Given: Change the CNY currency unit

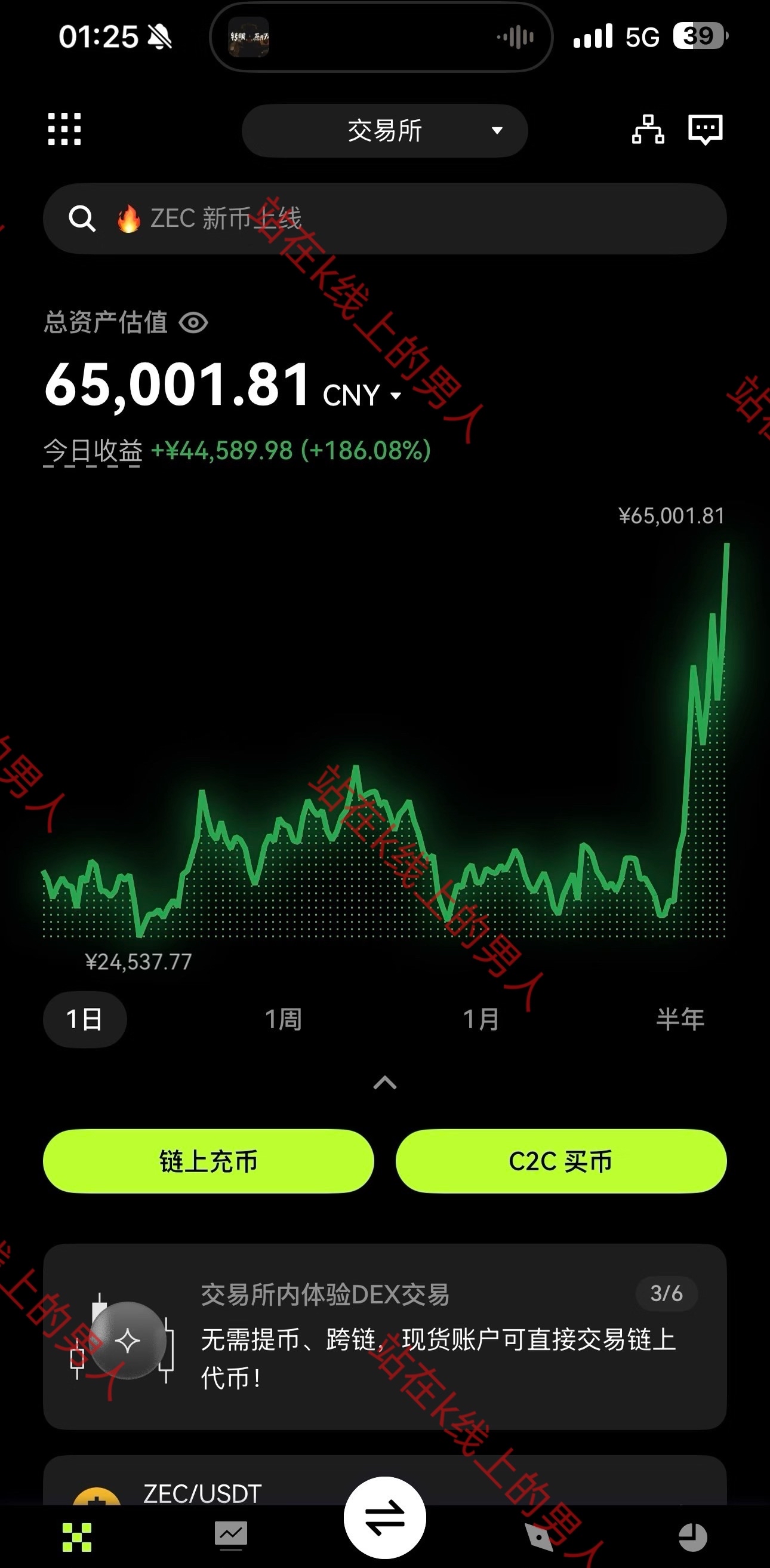Looking at the screenshot, I should coord(363,396).
